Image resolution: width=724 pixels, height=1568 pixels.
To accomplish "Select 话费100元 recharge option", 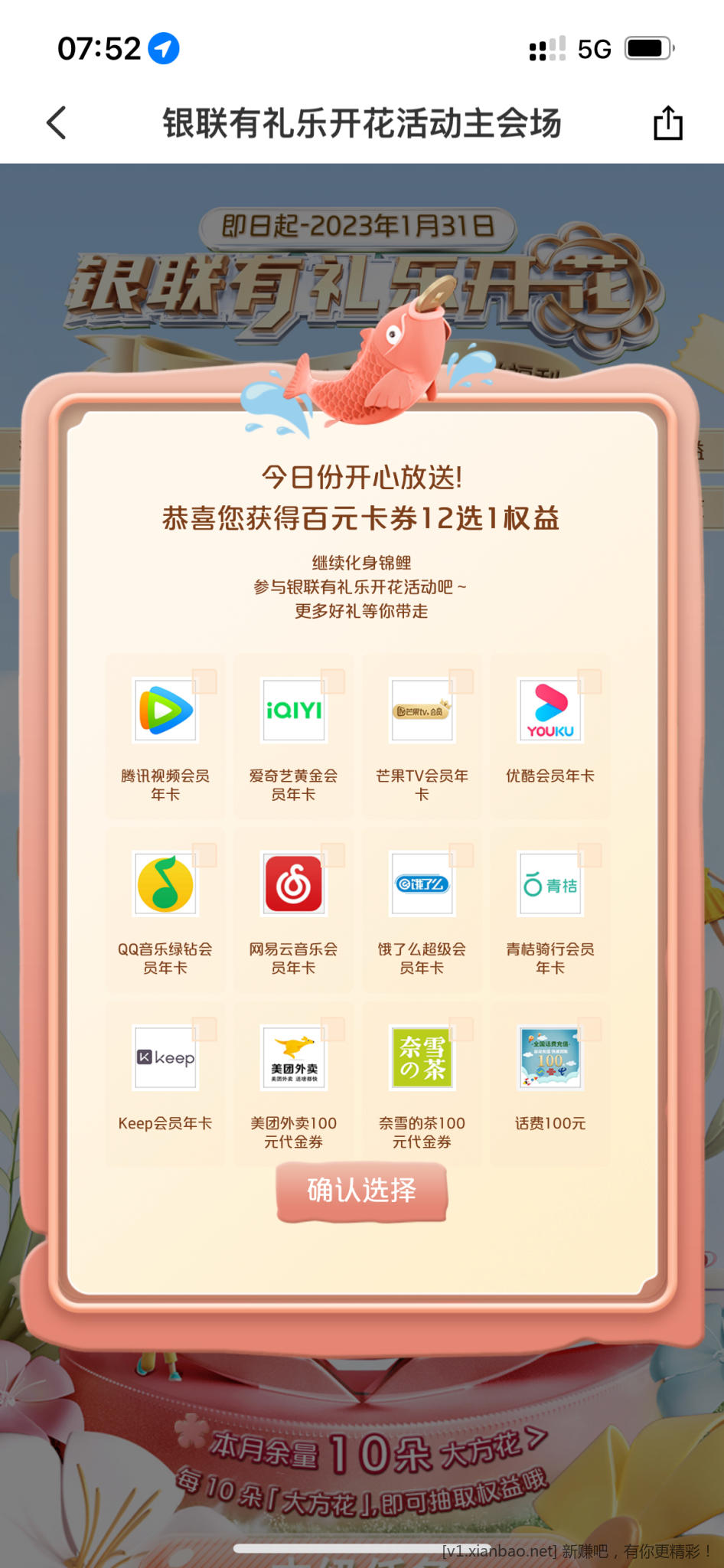I will click(x=550, y=1081).
